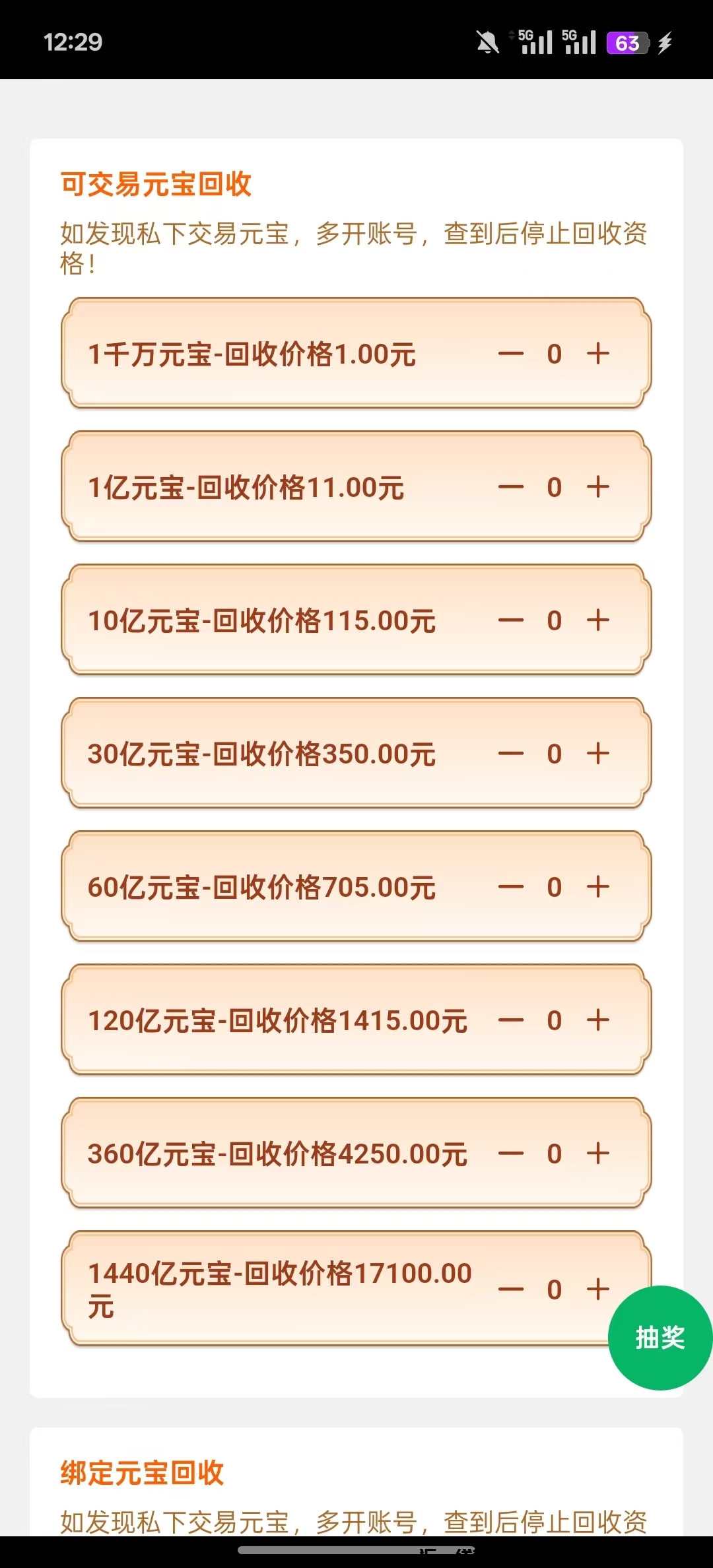Viewport: 713px width, 1568px height.
Task: Open the 抽奖 lottery button
Action: (x=660, y=1340)
